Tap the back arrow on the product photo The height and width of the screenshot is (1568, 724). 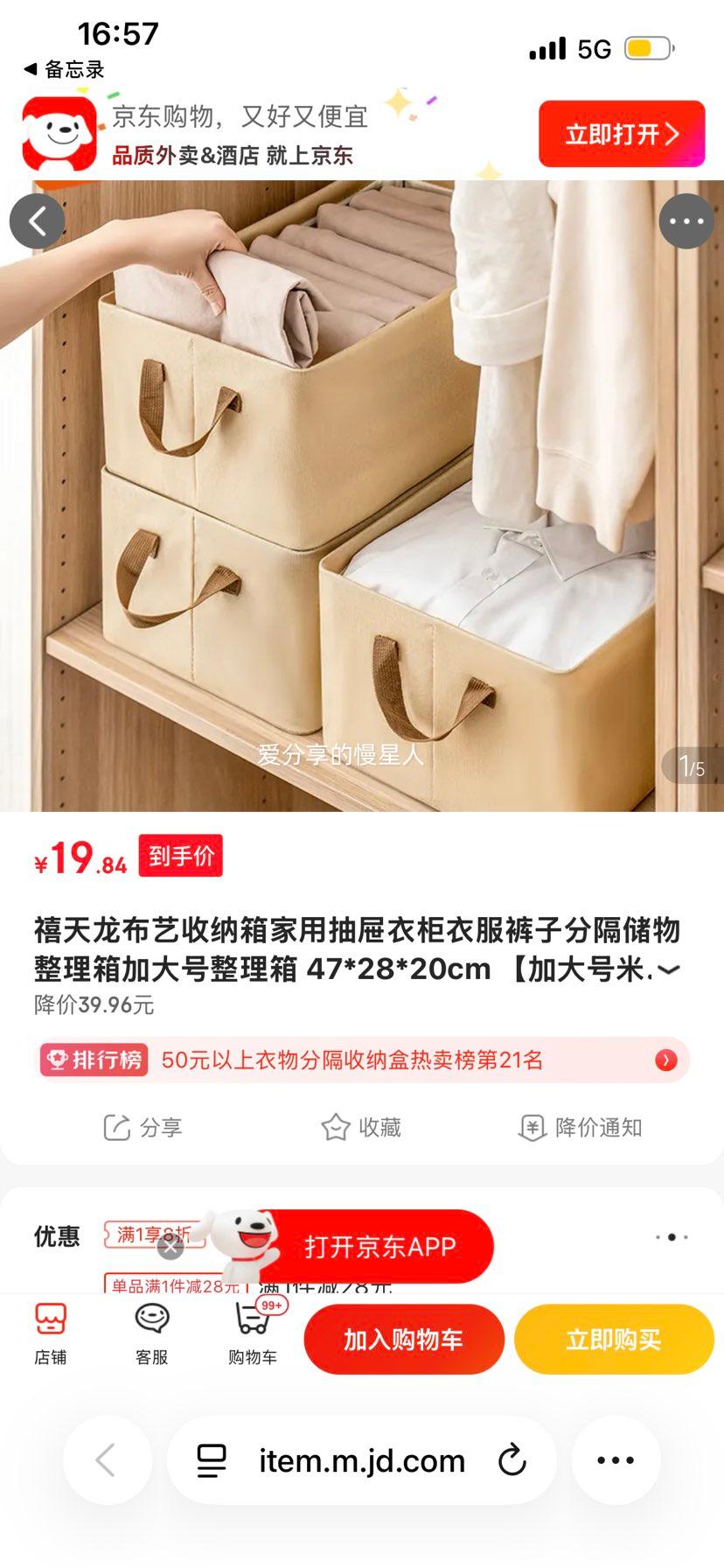point(37,220)
